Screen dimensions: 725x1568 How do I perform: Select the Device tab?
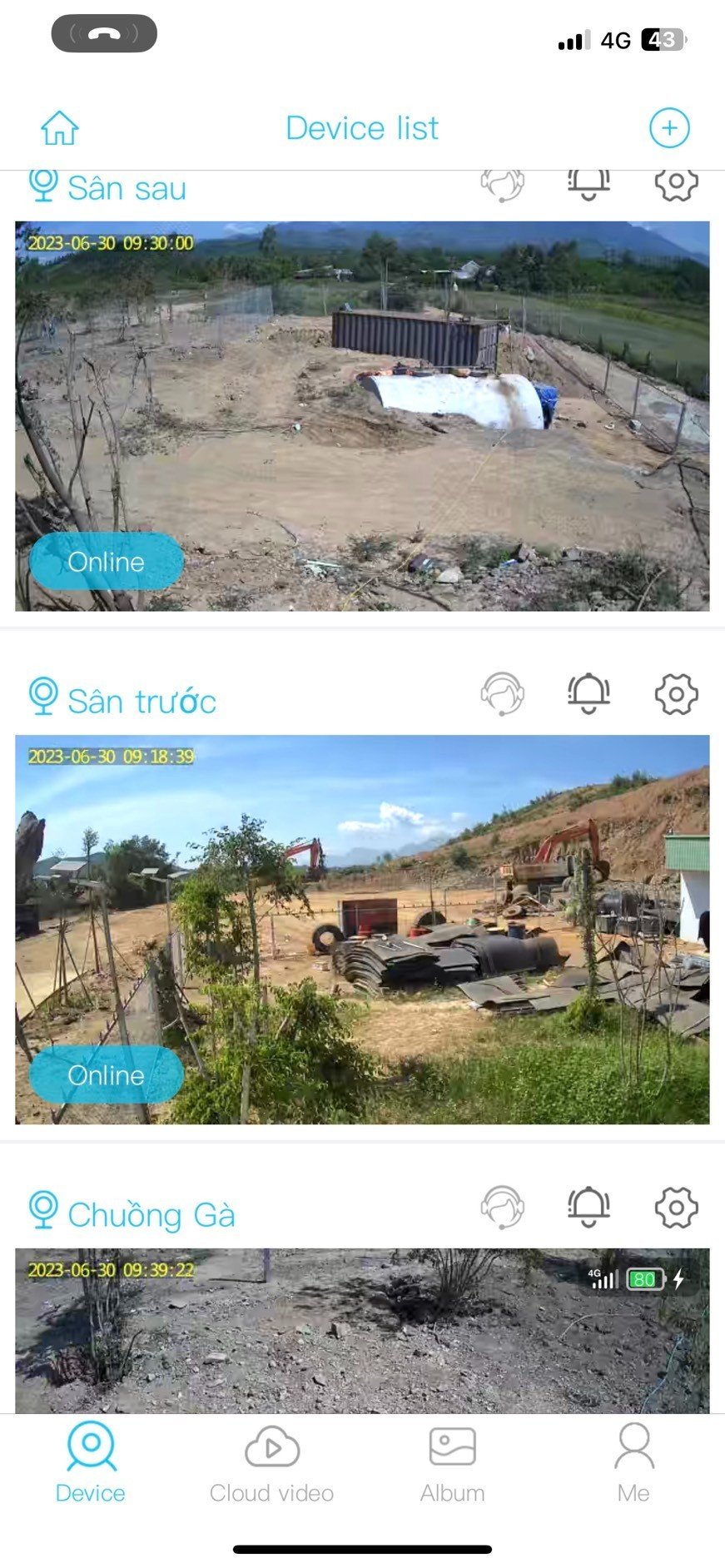pyautogui.click(x=91, y=1463)
